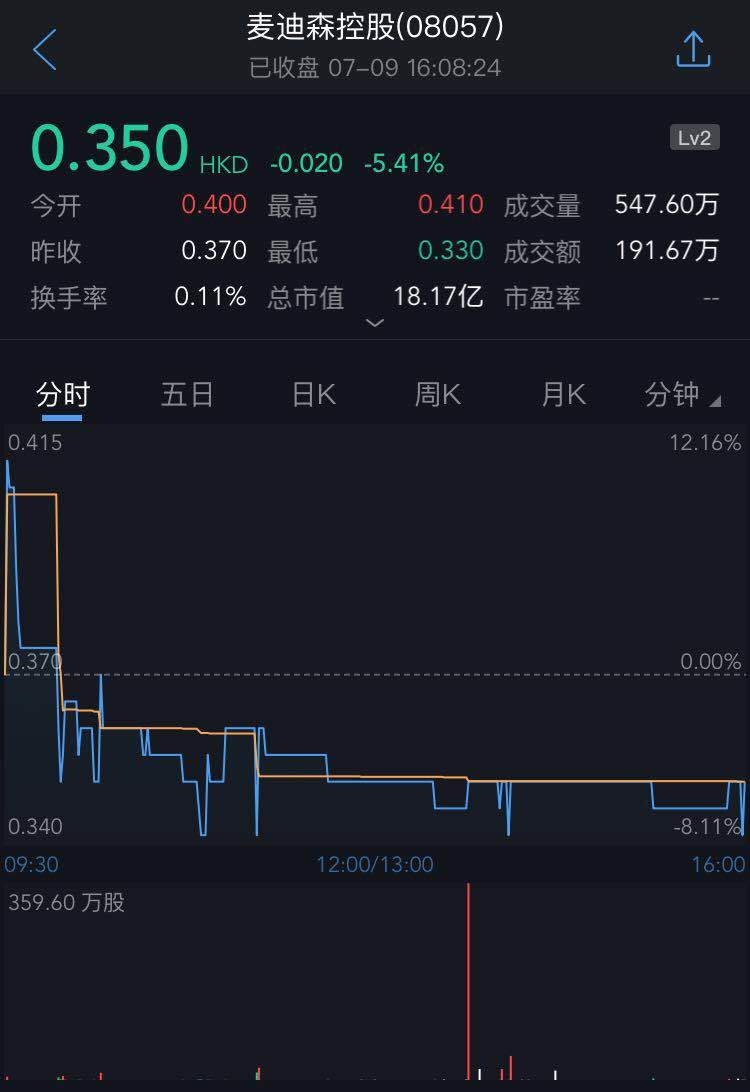Open the 分钟 interval dropdown

pos(682,395)
